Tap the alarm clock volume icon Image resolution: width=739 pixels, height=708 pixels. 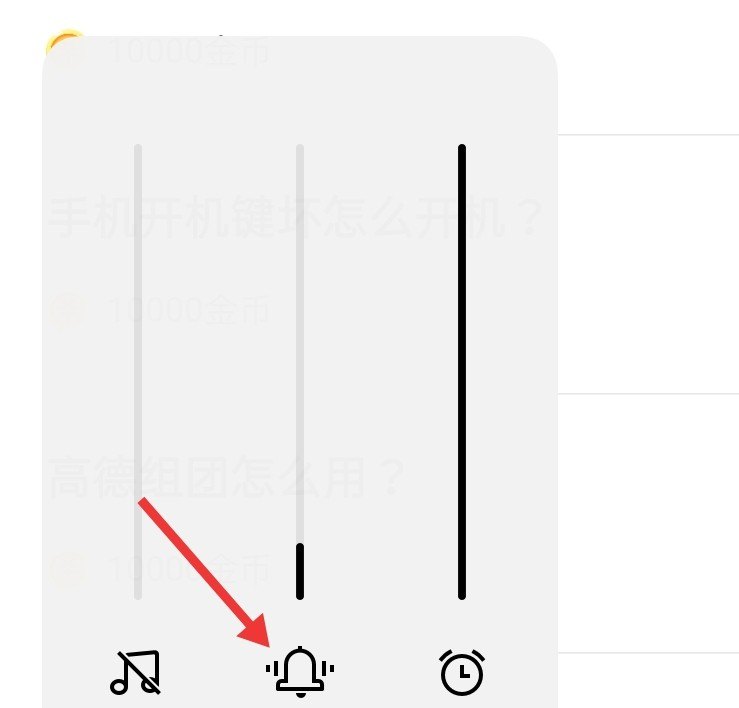point(462,672)
